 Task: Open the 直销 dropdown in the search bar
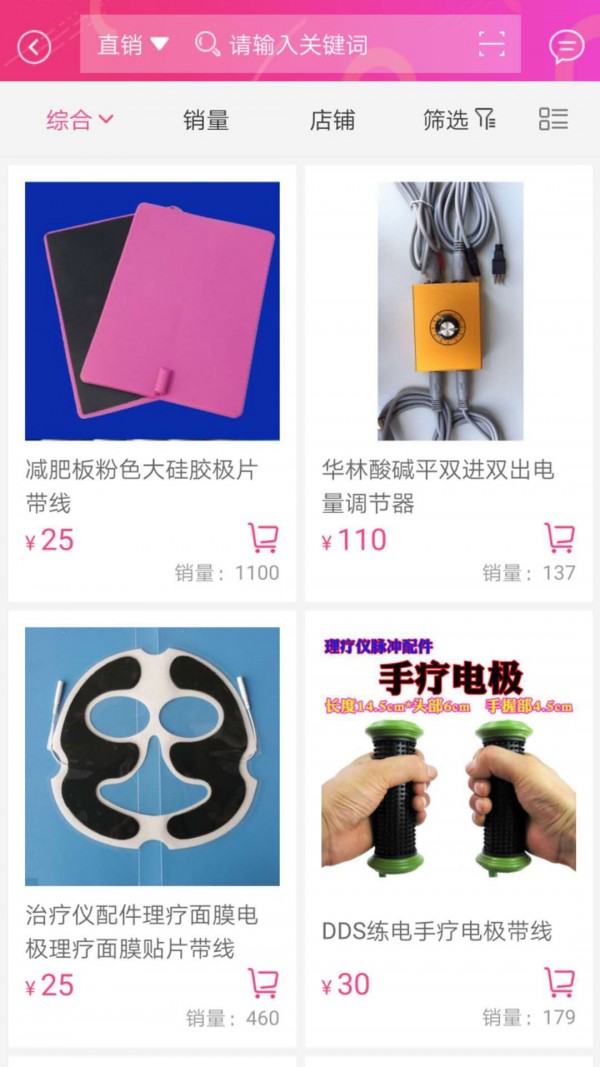point(132,44)
